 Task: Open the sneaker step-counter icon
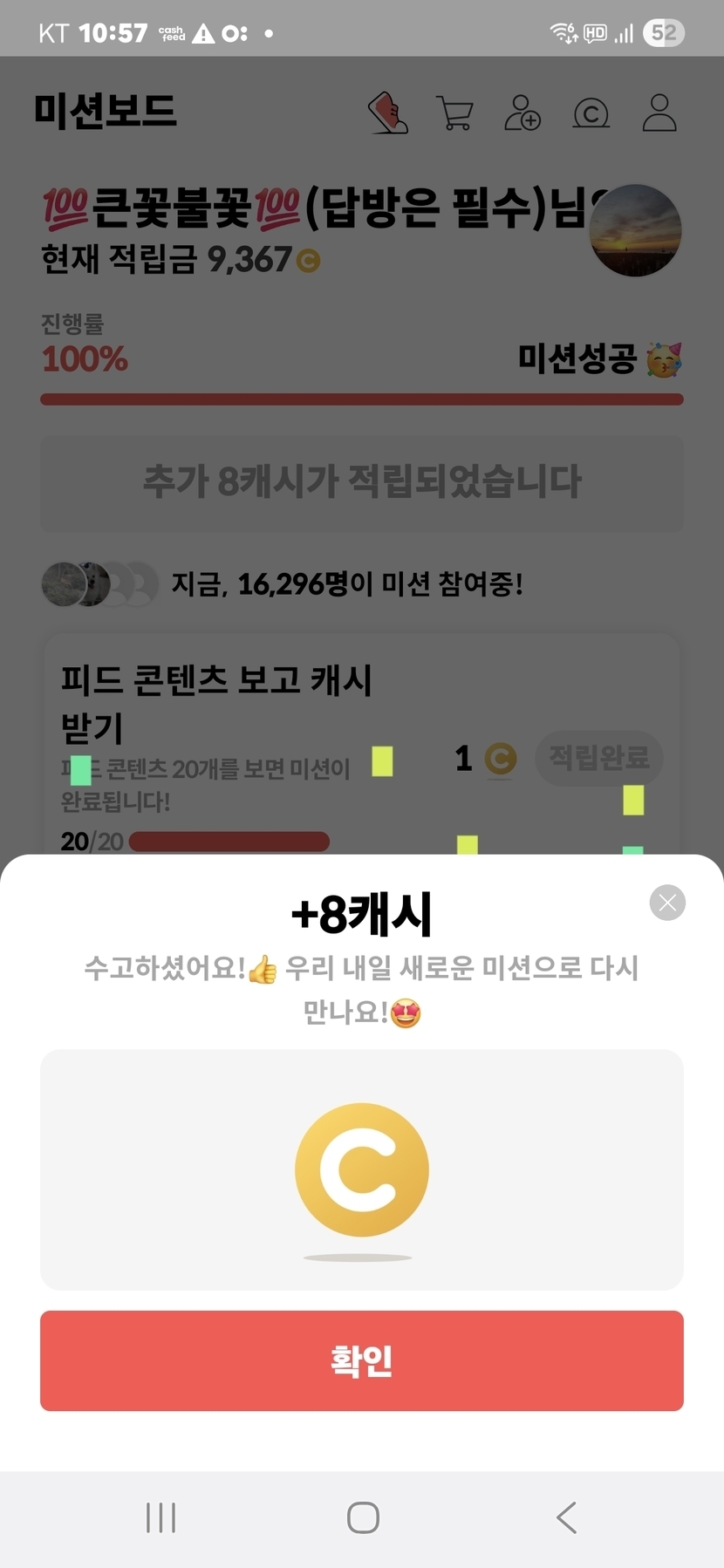click(387, 113)
